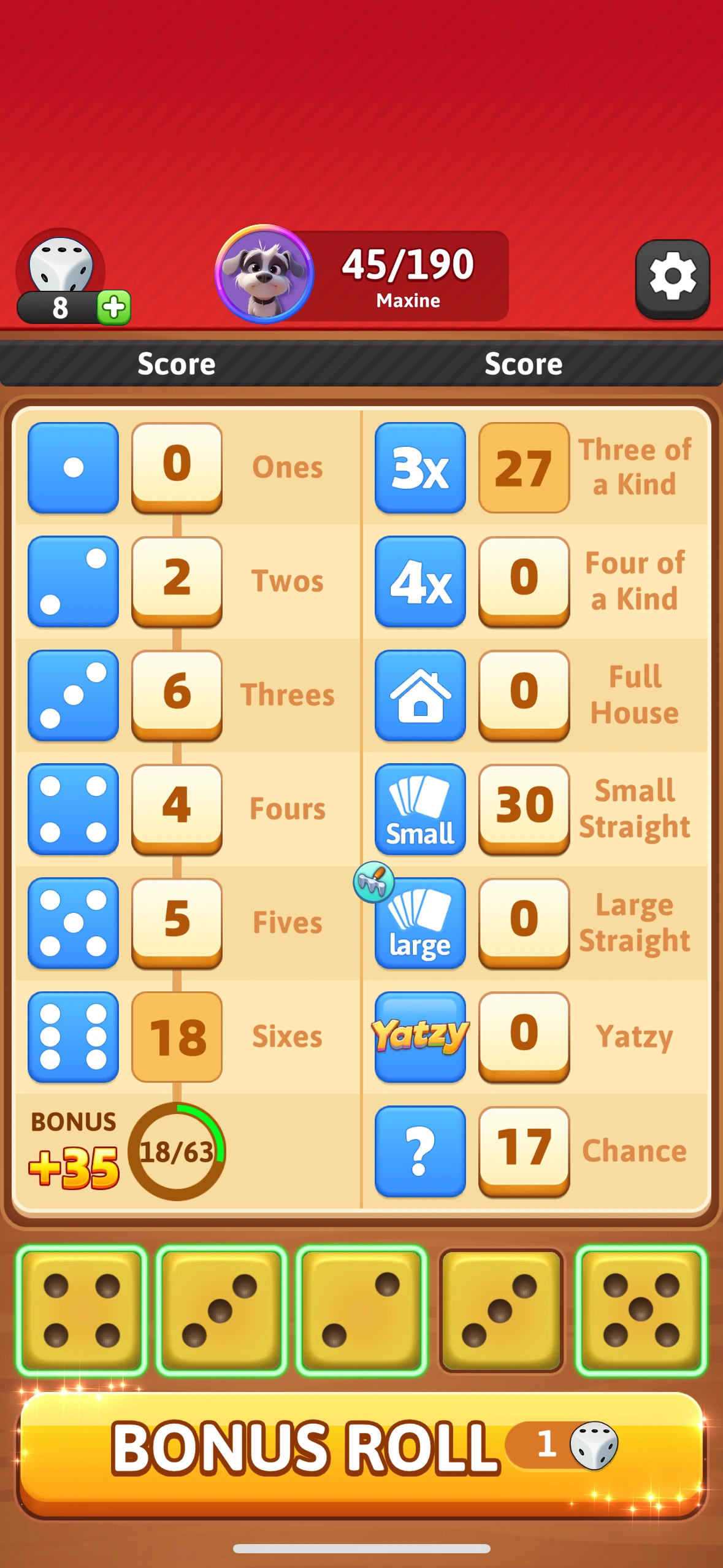723x1568 pixels.
Task: Toggle hold on the four-pip die
Action: [82, 1310]
